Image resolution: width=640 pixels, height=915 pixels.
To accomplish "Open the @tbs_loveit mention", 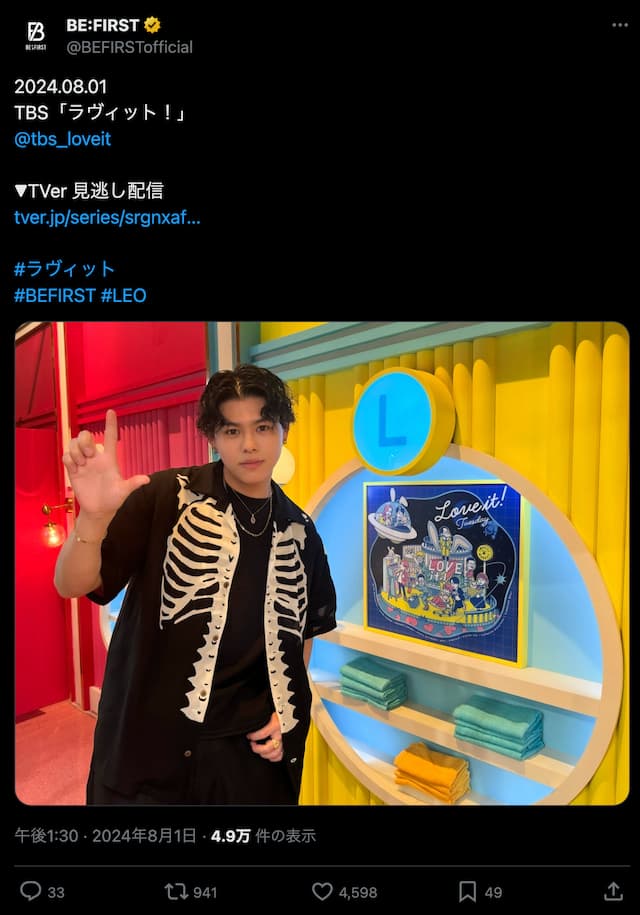I will (62, 139).
